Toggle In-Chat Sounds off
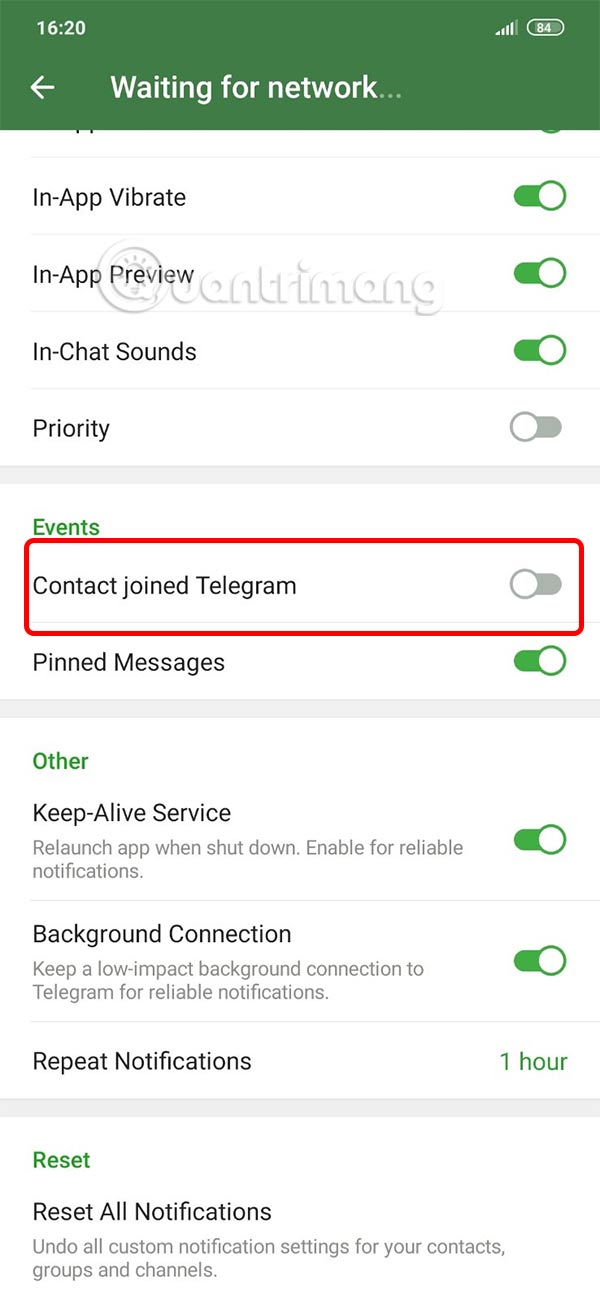Screen dimensions: 600x1300 539,351
